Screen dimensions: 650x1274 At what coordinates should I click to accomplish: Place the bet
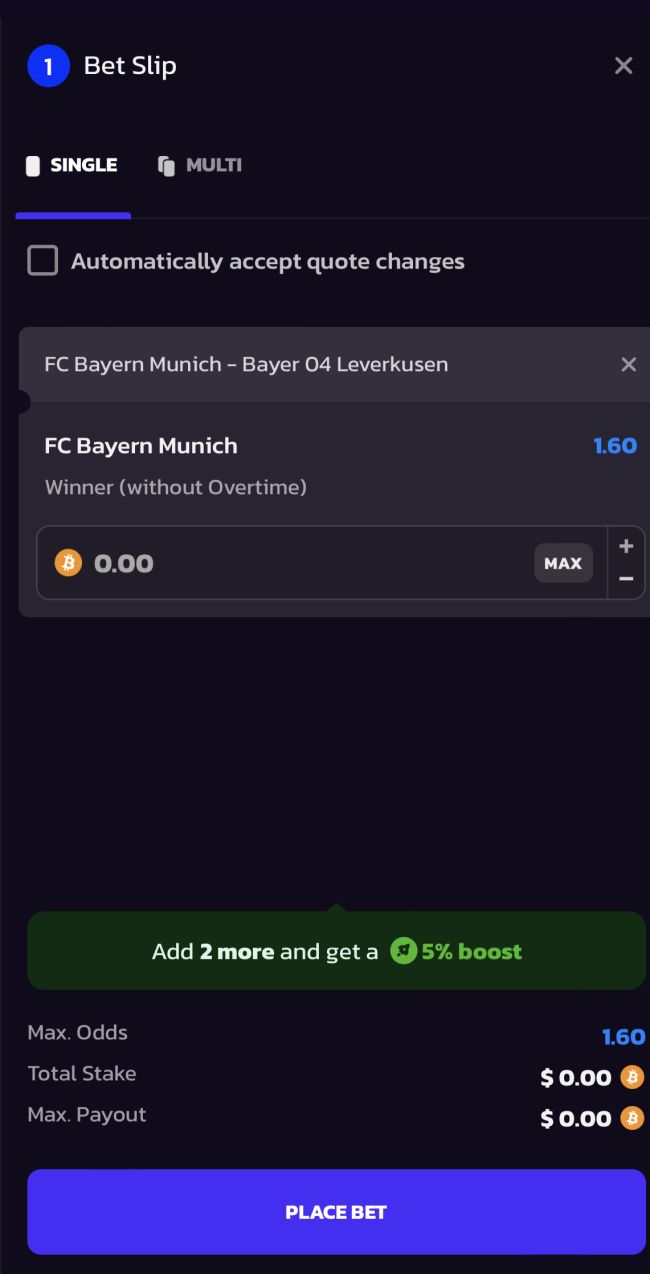(x=336, y=1212)
